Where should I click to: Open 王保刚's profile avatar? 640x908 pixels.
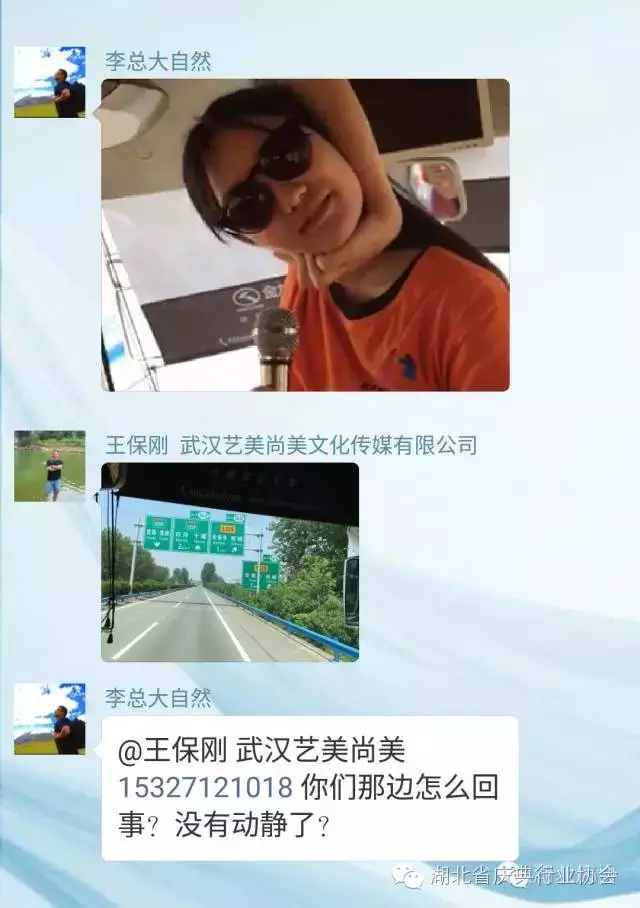pyautogui.click(x=50, y=466)
